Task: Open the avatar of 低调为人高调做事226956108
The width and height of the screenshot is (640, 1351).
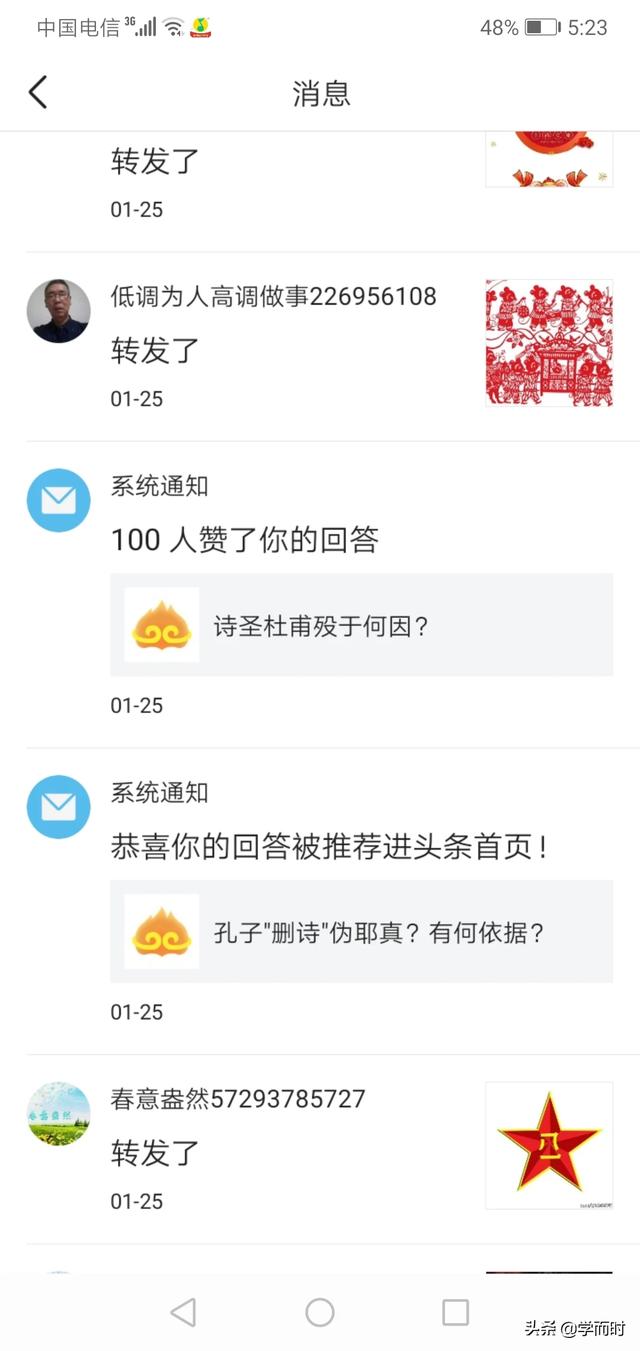Action: click(x=58, y=311)
